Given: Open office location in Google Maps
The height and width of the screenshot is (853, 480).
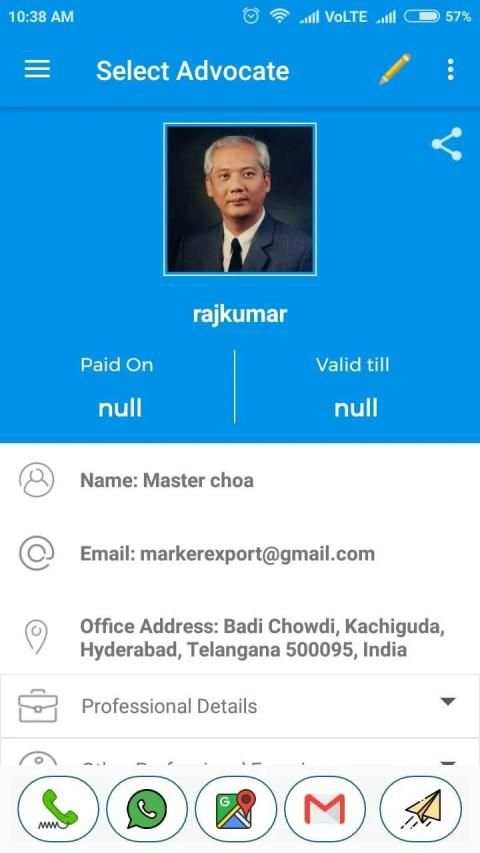Looking at the screenshot, I should (236, 808).
